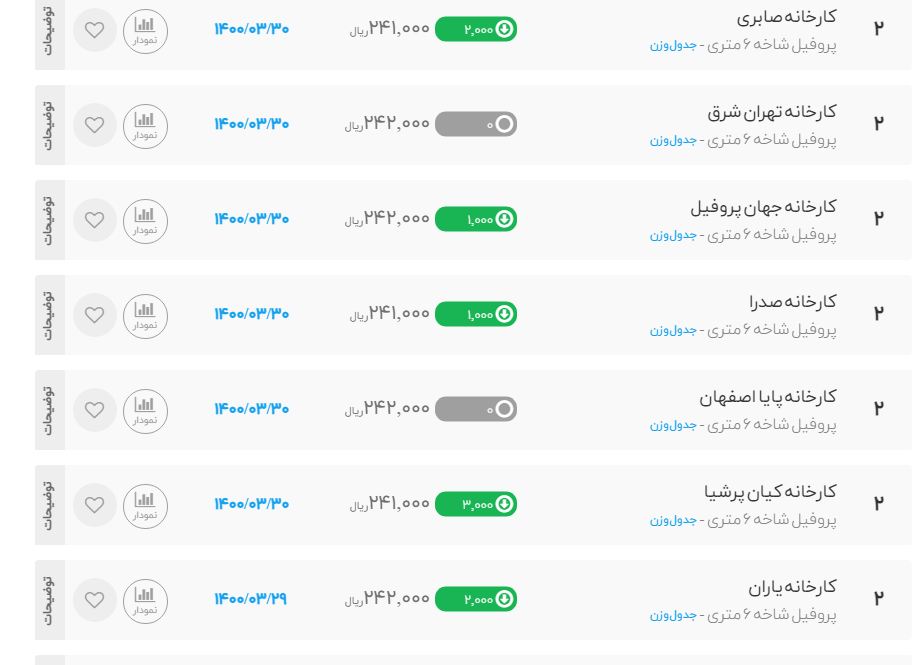Open توضیحات tab for کارخانه تهران شرق

click(49, 125)
